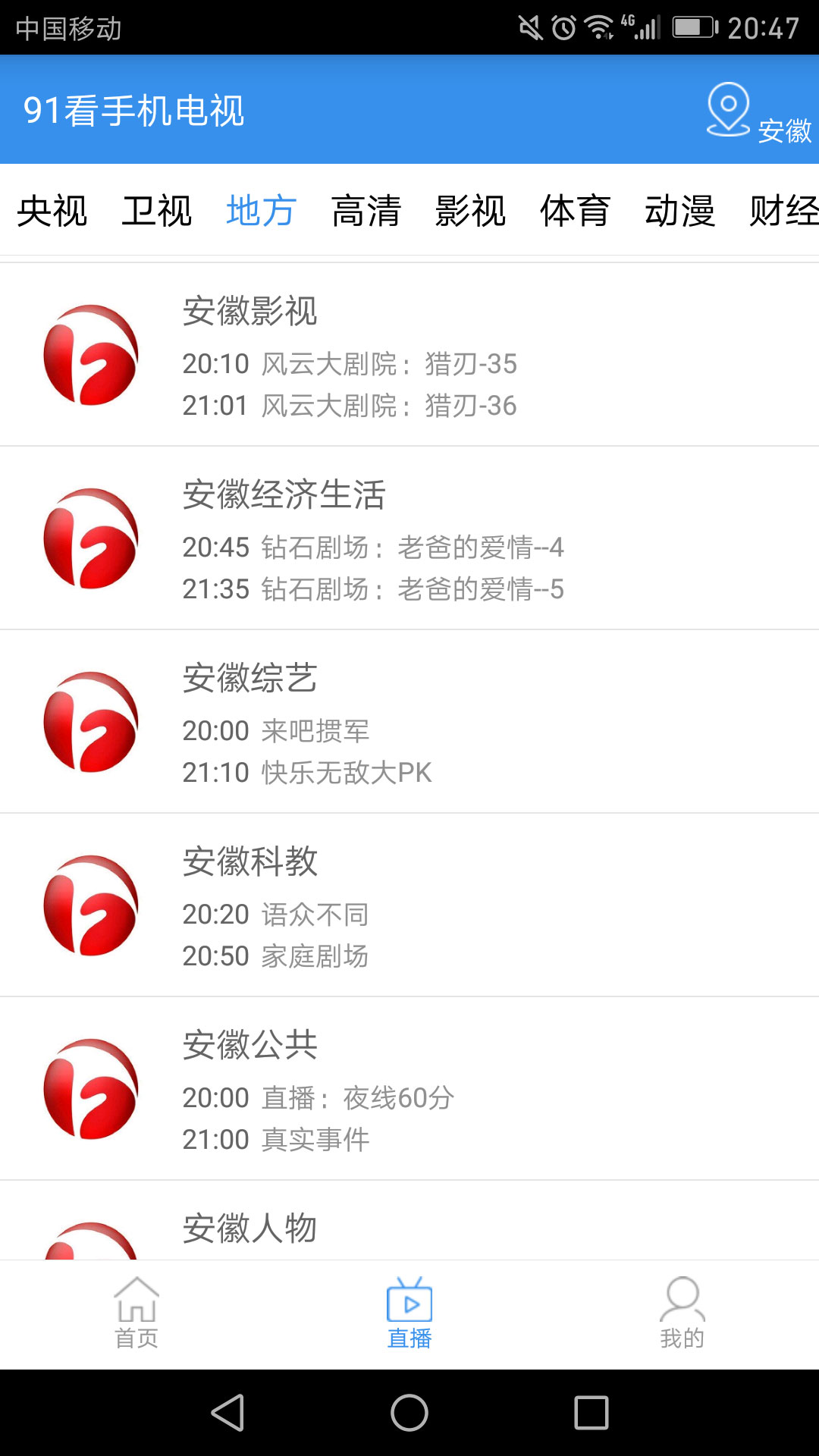Open the 安徽 location picker icon
The width and height of the screenshot is (819, 1456).
(x=728, y=110)
